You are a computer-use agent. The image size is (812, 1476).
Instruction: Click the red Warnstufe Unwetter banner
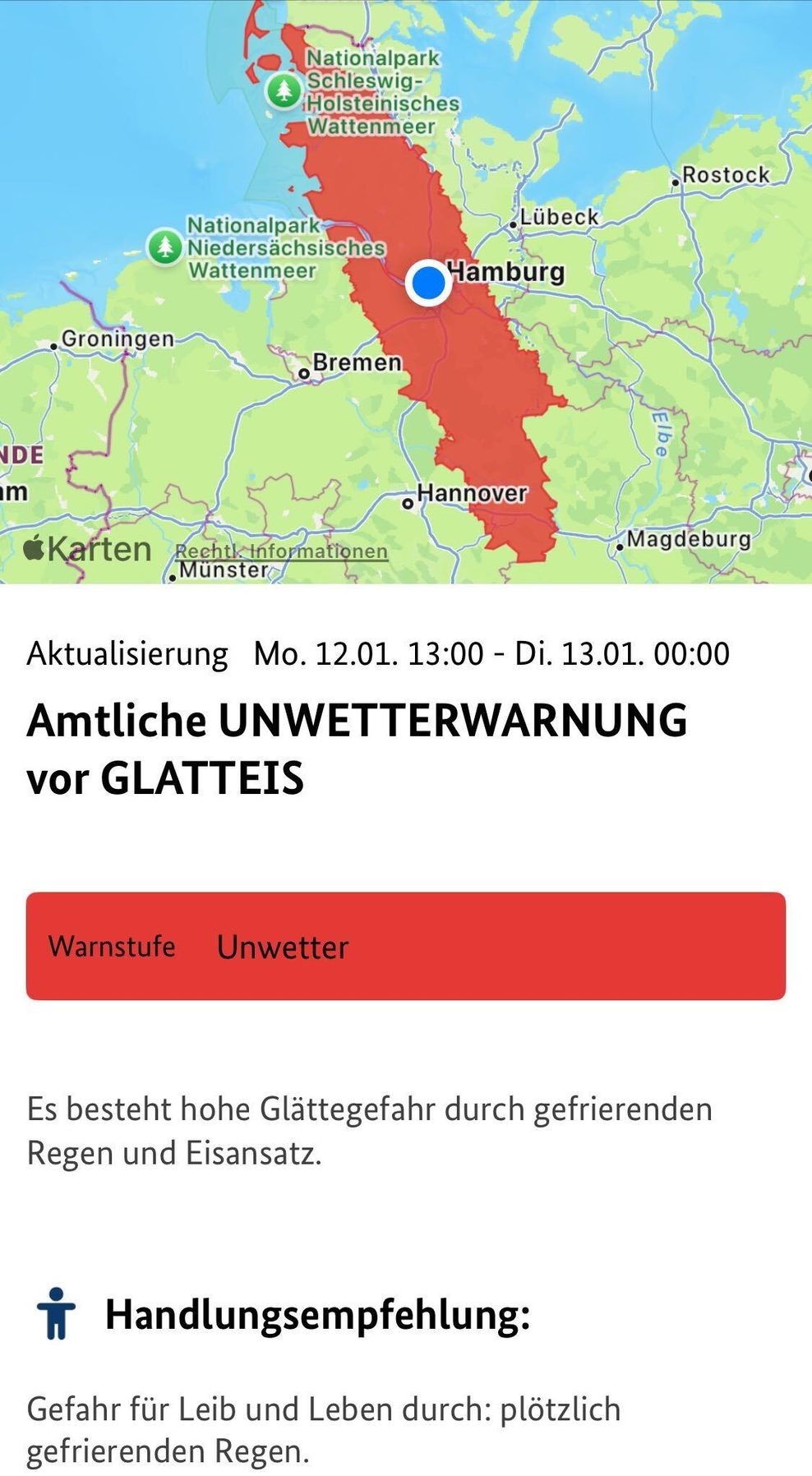(406, 947)
